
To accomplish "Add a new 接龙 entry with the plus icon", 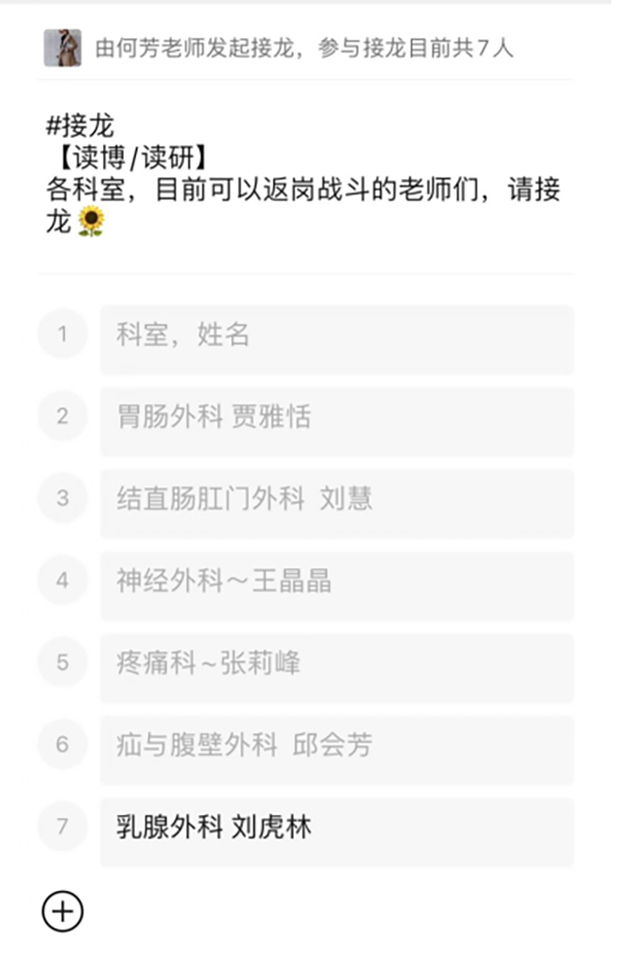I will 63,911.
